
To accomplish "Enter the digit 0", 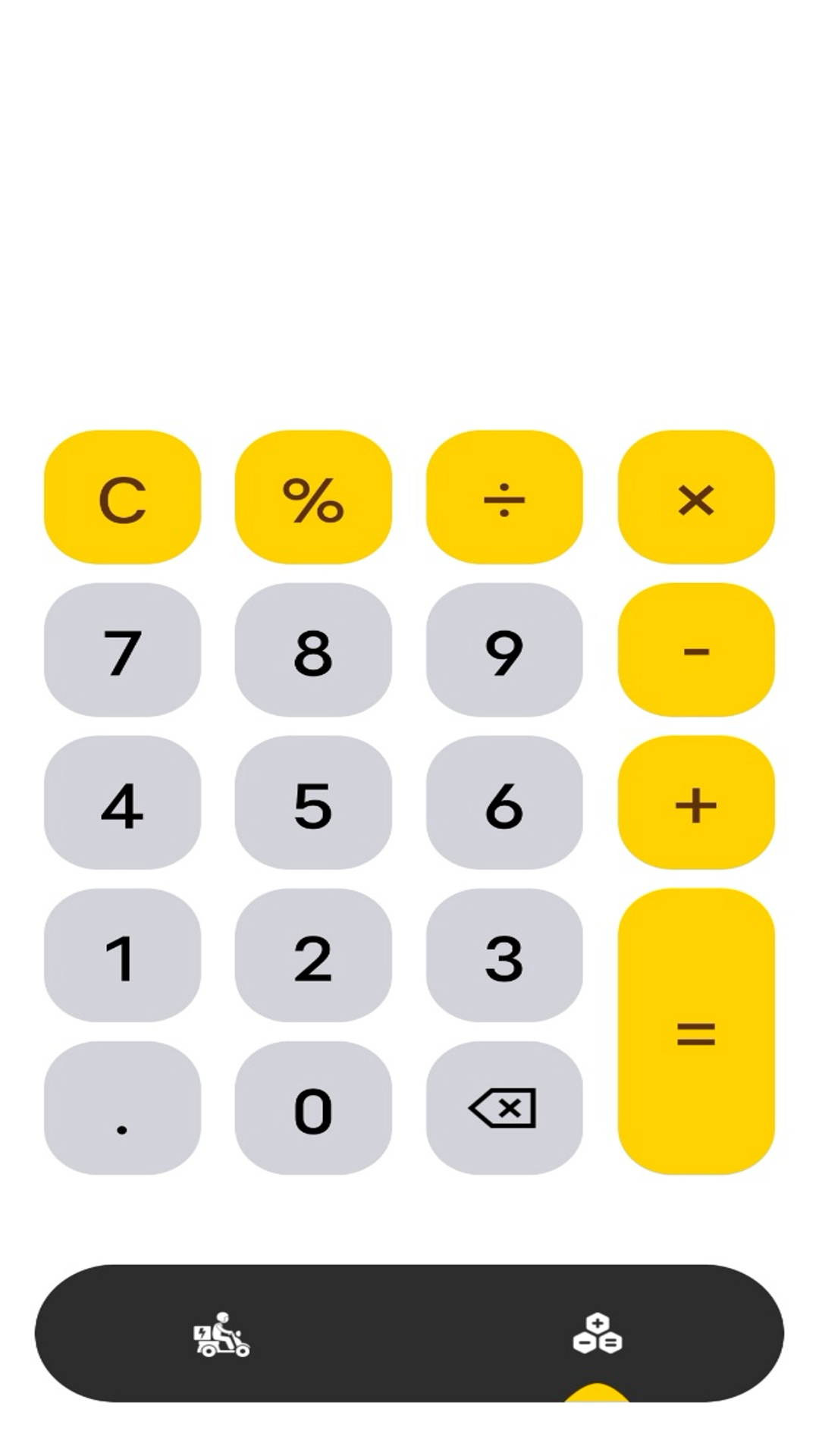I will tap(313, 1108).
